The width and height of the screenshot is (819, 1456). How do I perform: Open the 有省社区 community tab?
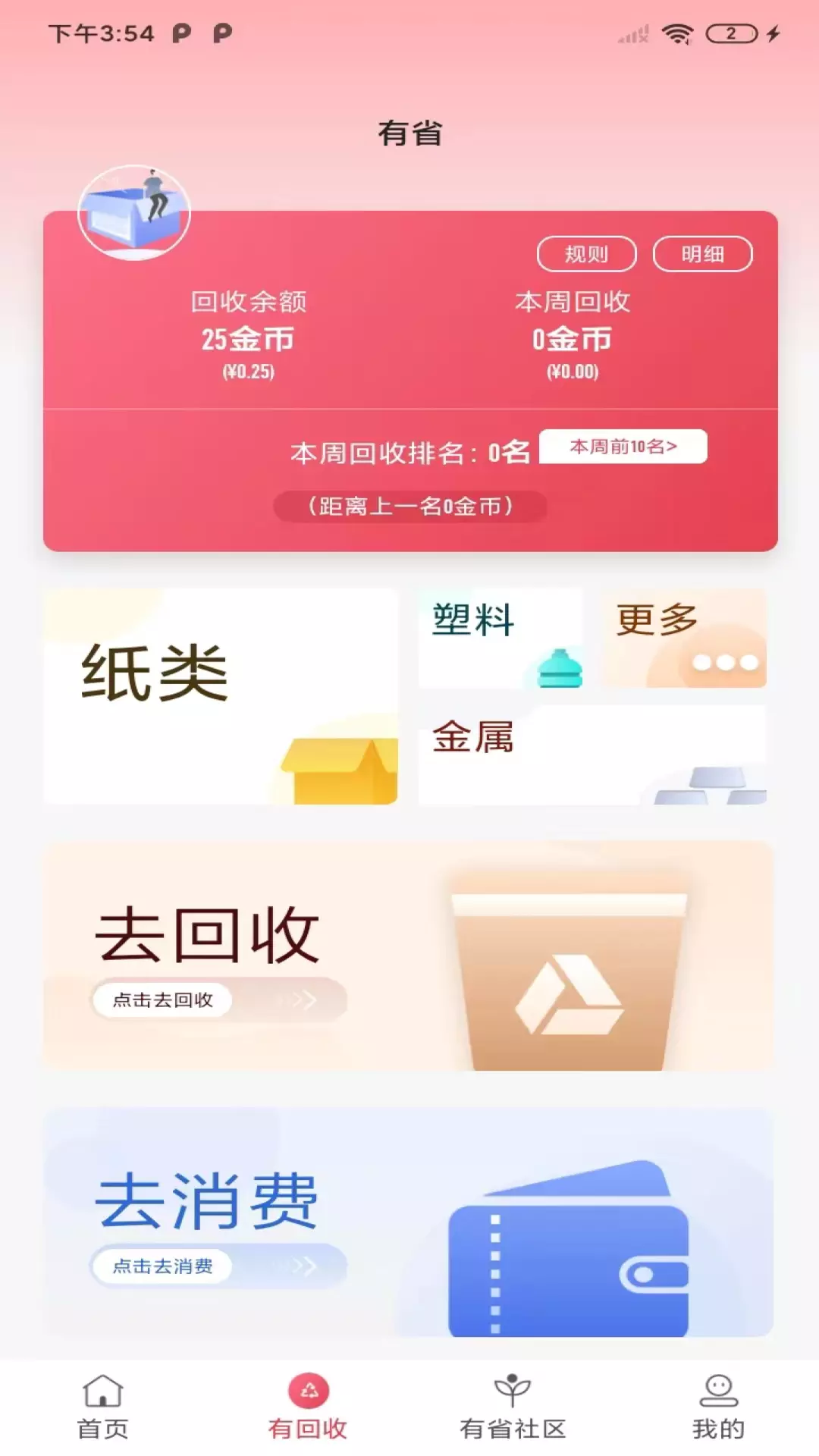click(513, 1408)
